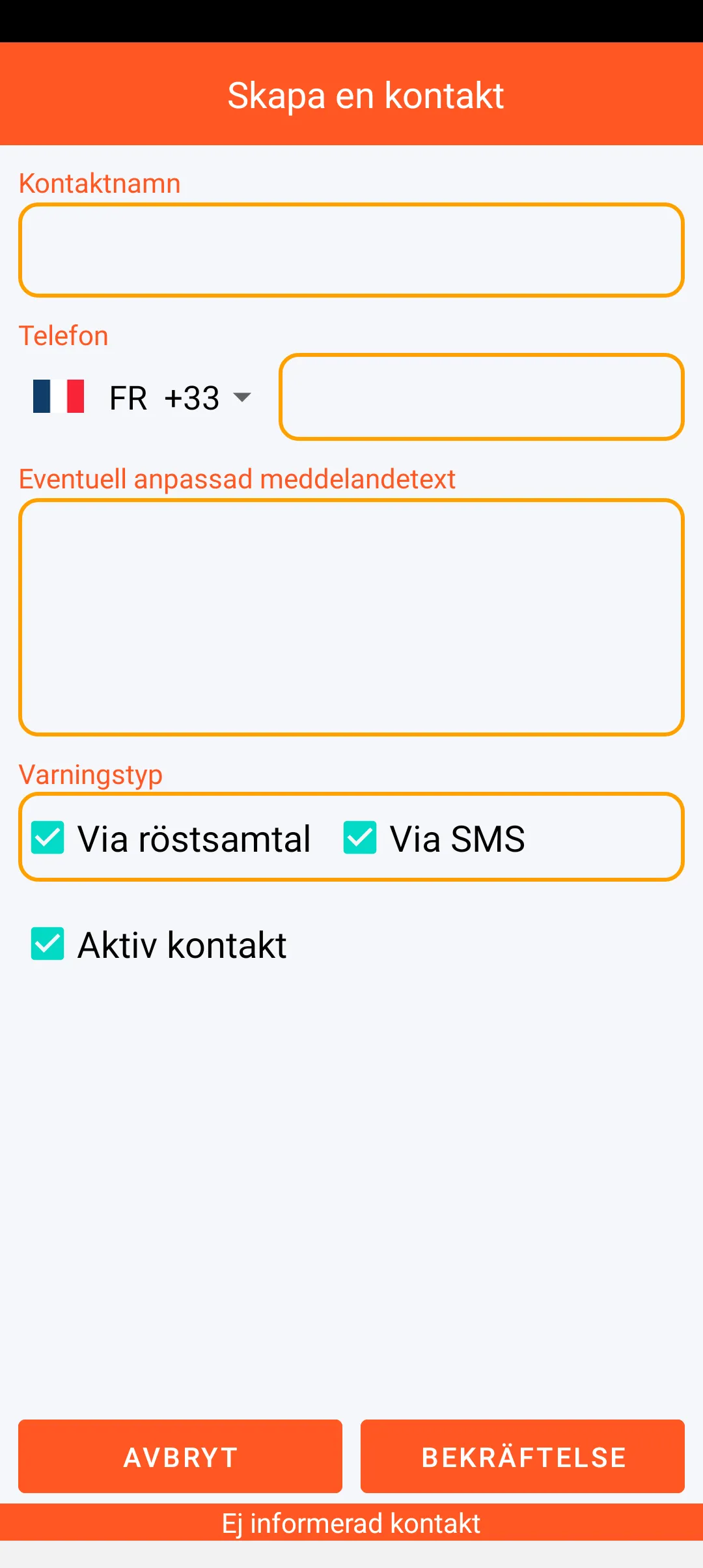Uncheck the Via SMS checkbox
The height and width of the screenshot is (1568, 703).
(x=360, y=837)
